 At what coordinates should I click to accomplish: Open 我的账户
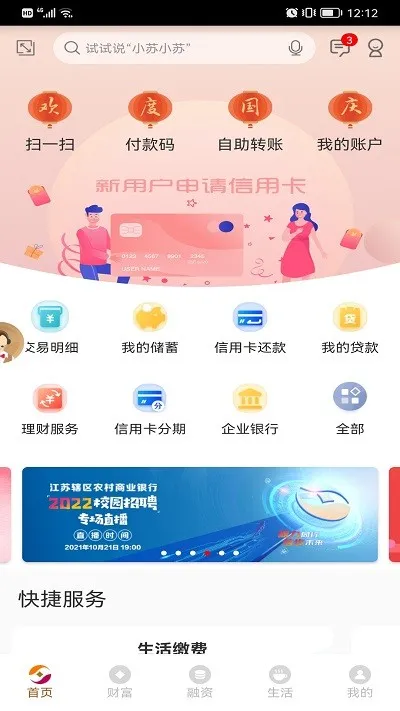pos(350,122)
